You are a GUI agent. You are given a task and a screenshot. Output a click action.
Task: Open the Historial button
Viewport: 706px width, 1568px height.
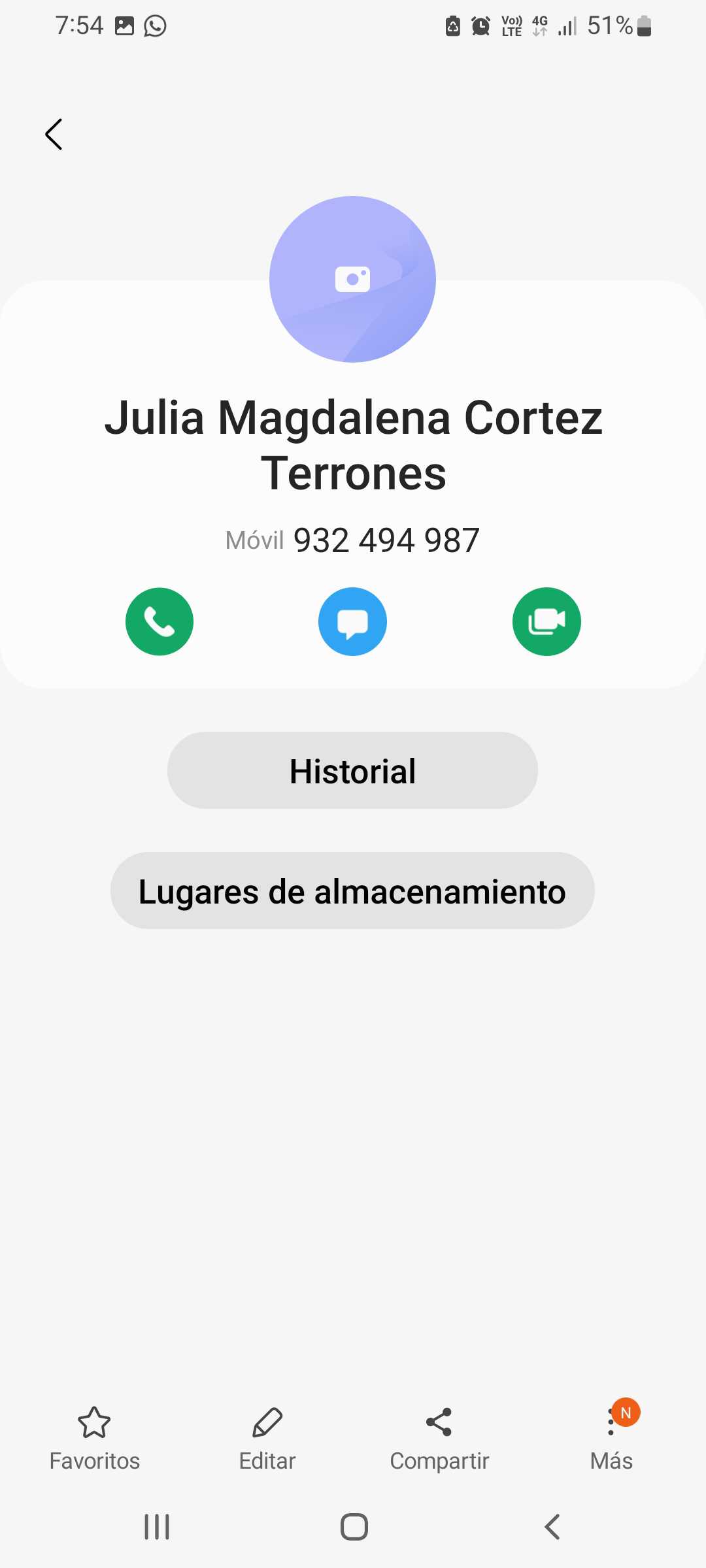coord(352,771)
